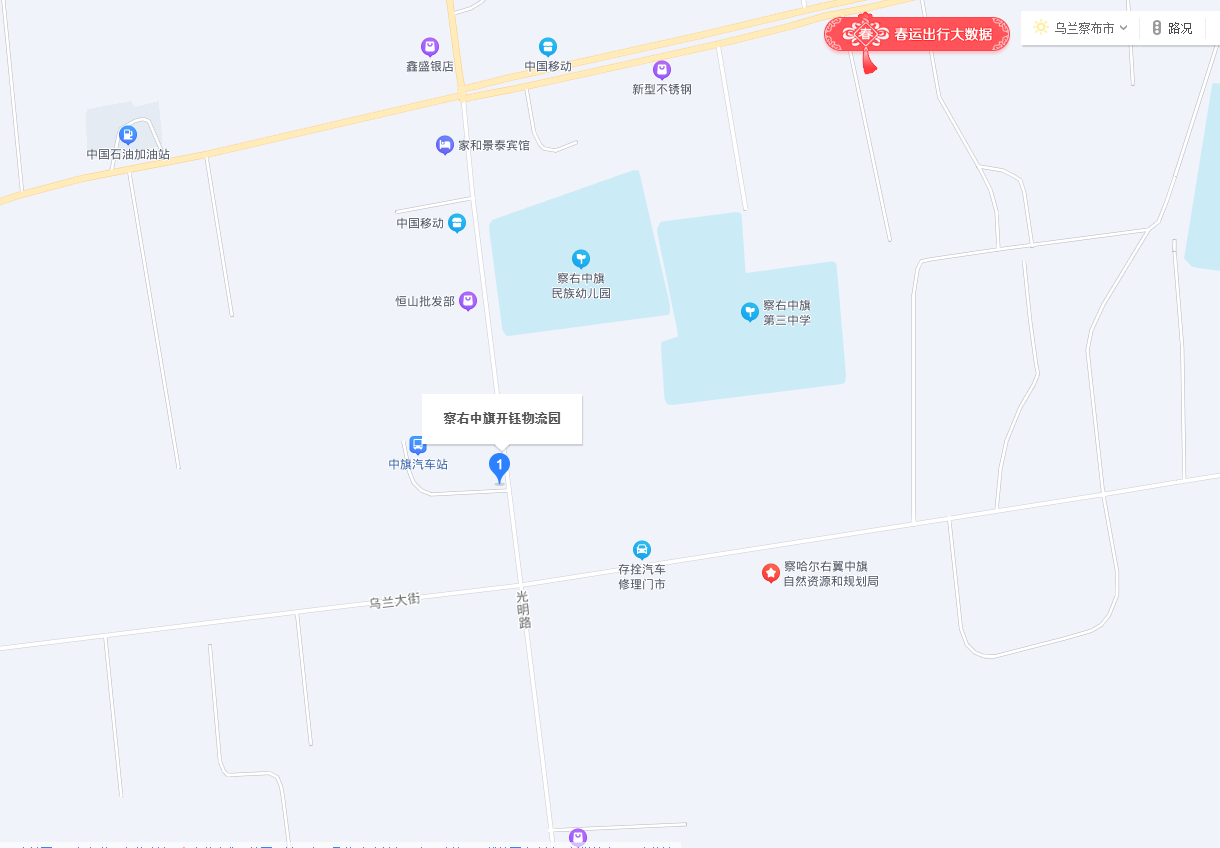1220x848 pixels.
Task: Open the 春运出行大数据 banner
Action: pyautogui.click(x=917, y=34)
